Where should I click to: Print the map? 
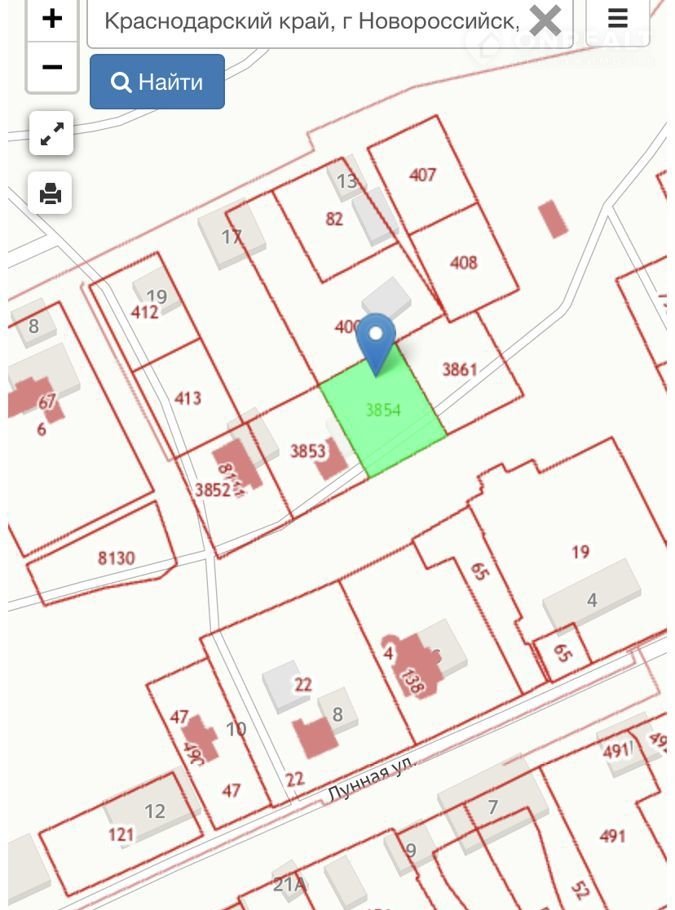point(51,191)
